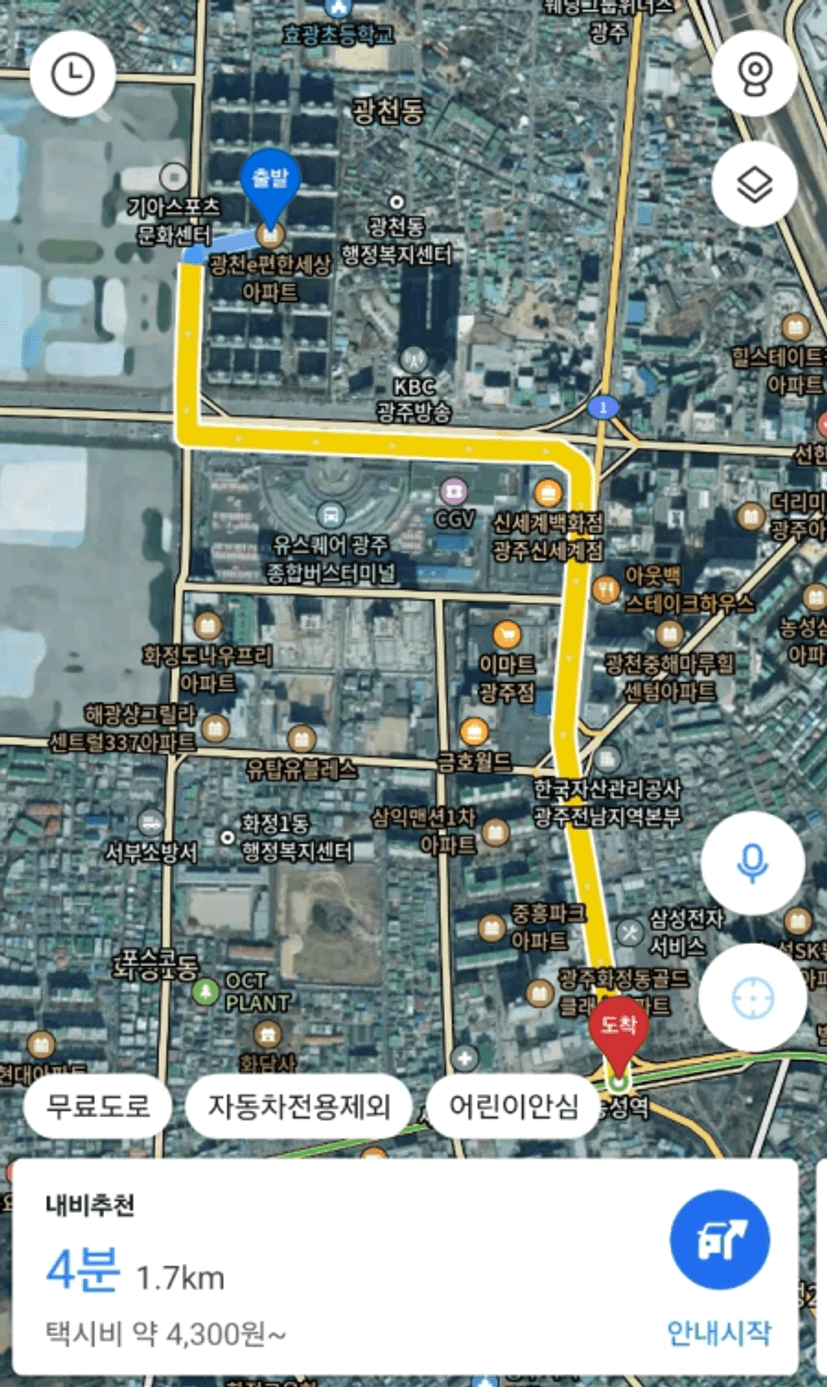Image resolution: width=827 pixels, height=1387 pixels.
Task: Select the 무료도로 route chip
Action: tap(97, 1106)
